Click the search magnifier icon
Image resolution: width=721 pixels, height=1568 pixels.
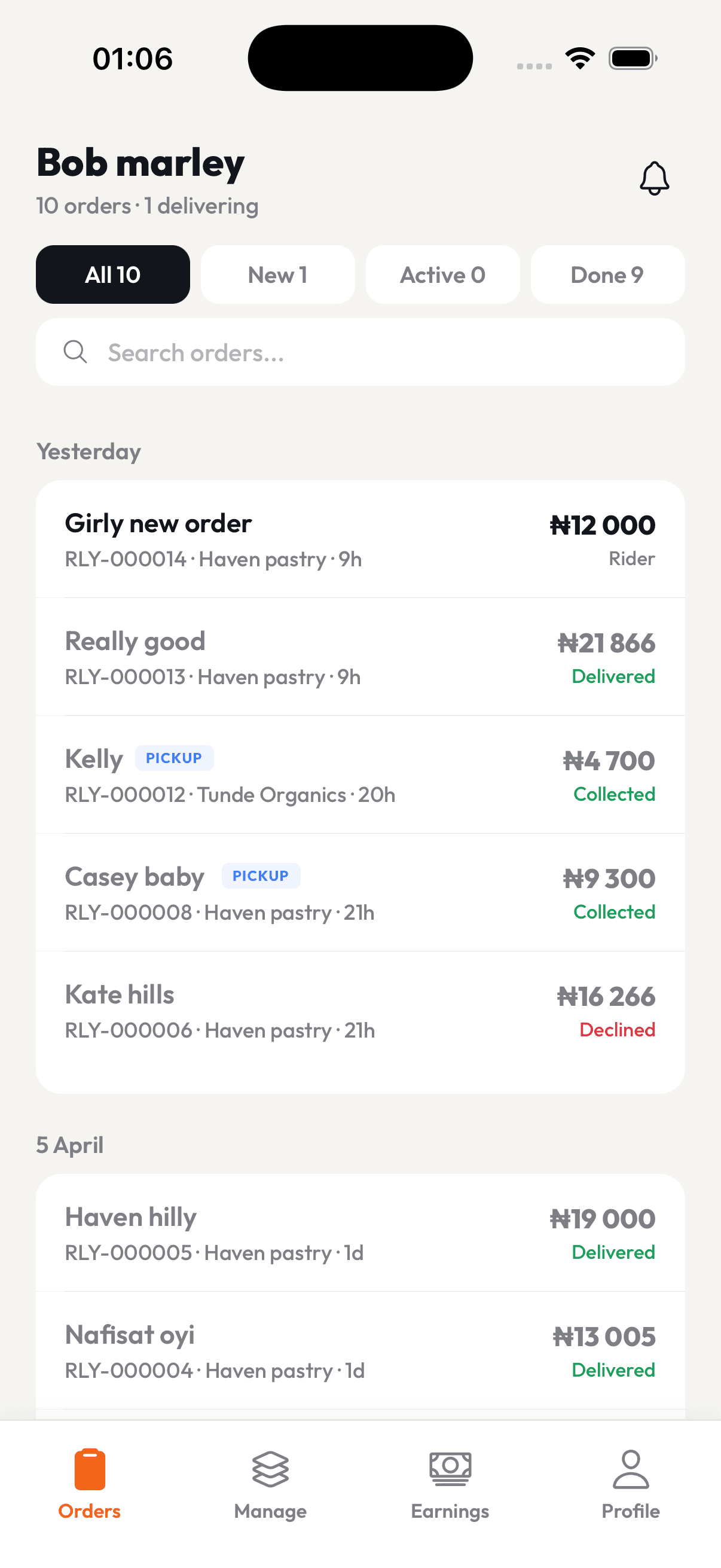75,352
